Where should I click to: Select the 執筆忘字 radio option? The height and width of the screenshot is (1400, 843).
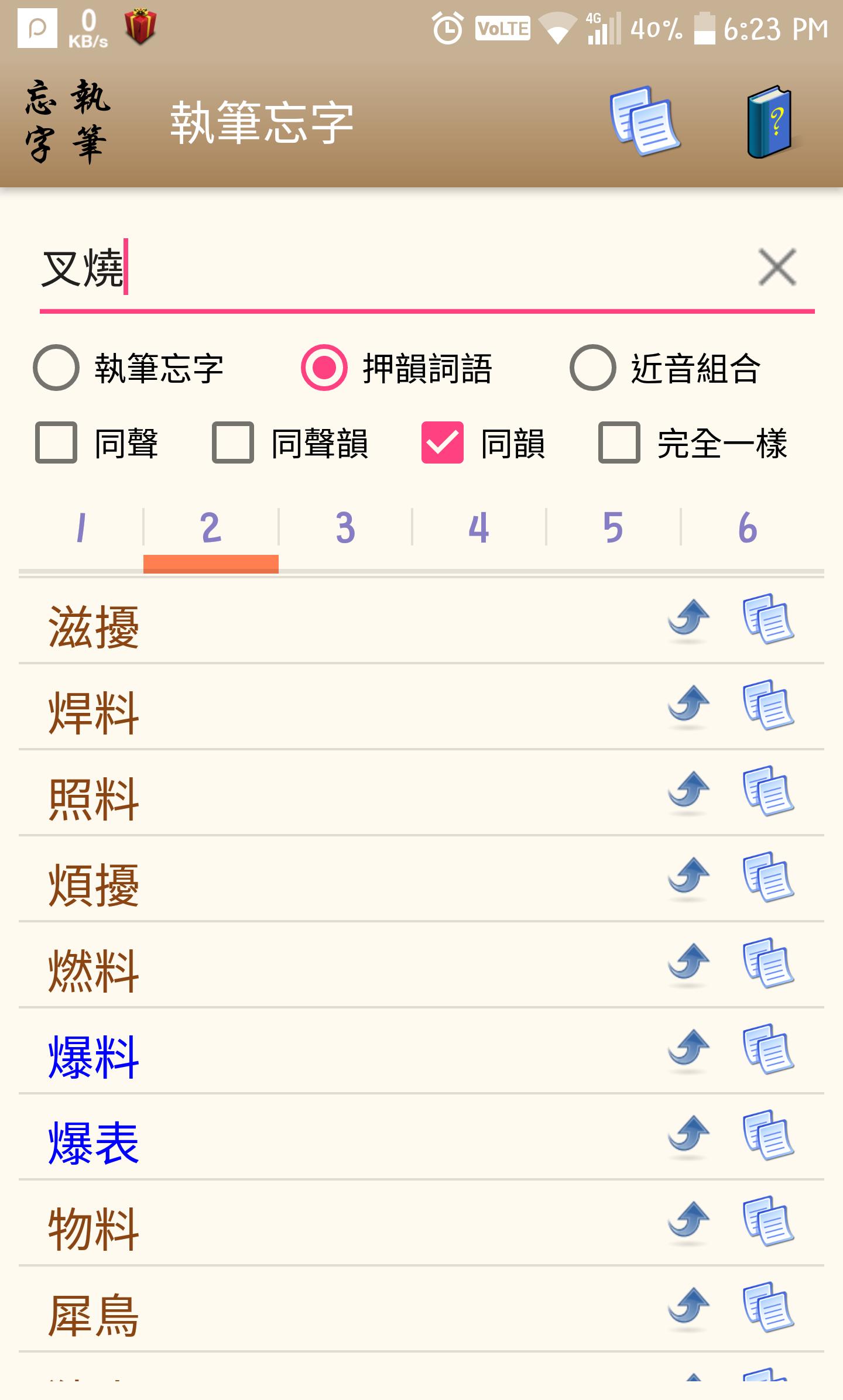coord(56,368)
